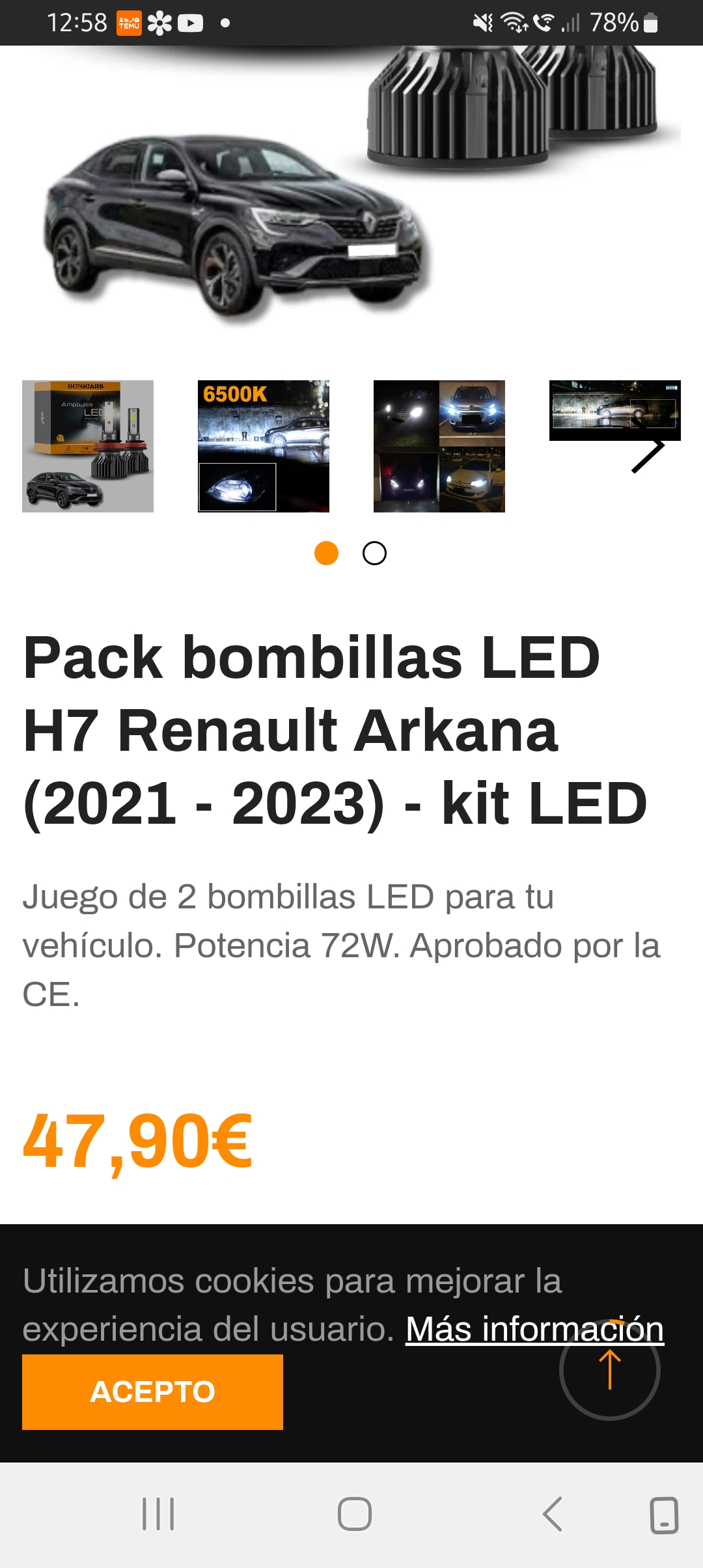Screen dimensions: 703x1568
Task: Go back using the system back button
Action: (x=552, y=1513)
